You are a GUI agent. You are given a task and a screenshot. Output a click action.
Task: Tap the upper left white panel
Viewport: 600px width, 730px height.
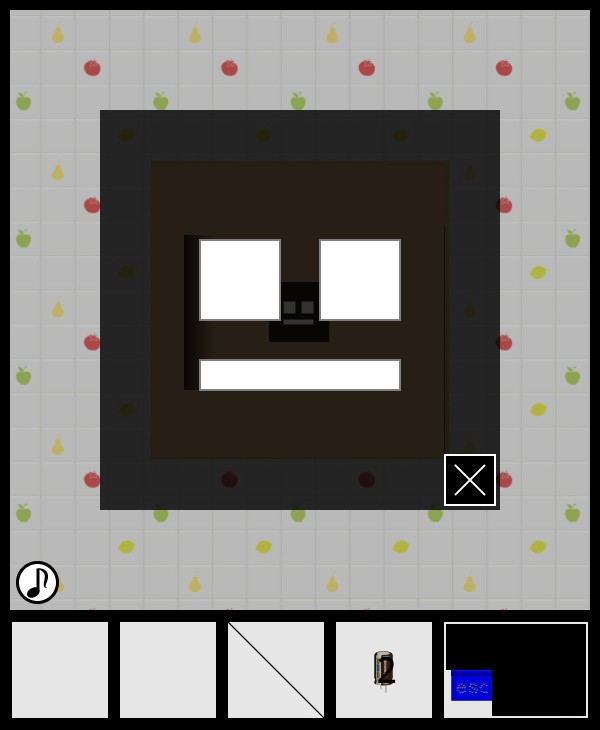240,280
